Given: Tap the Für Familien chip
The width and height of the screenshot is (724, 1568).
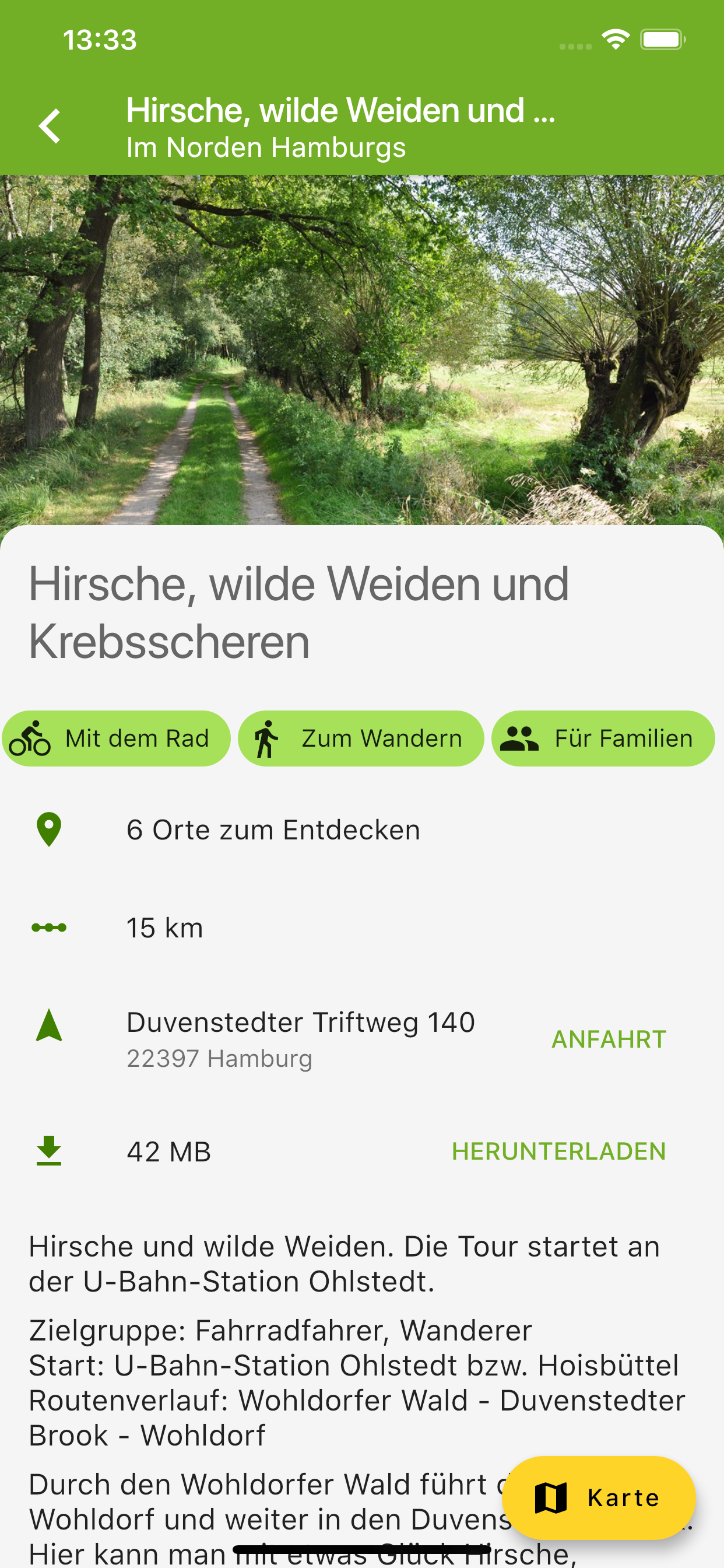Looking at the screenshot, I should [602, 738].
